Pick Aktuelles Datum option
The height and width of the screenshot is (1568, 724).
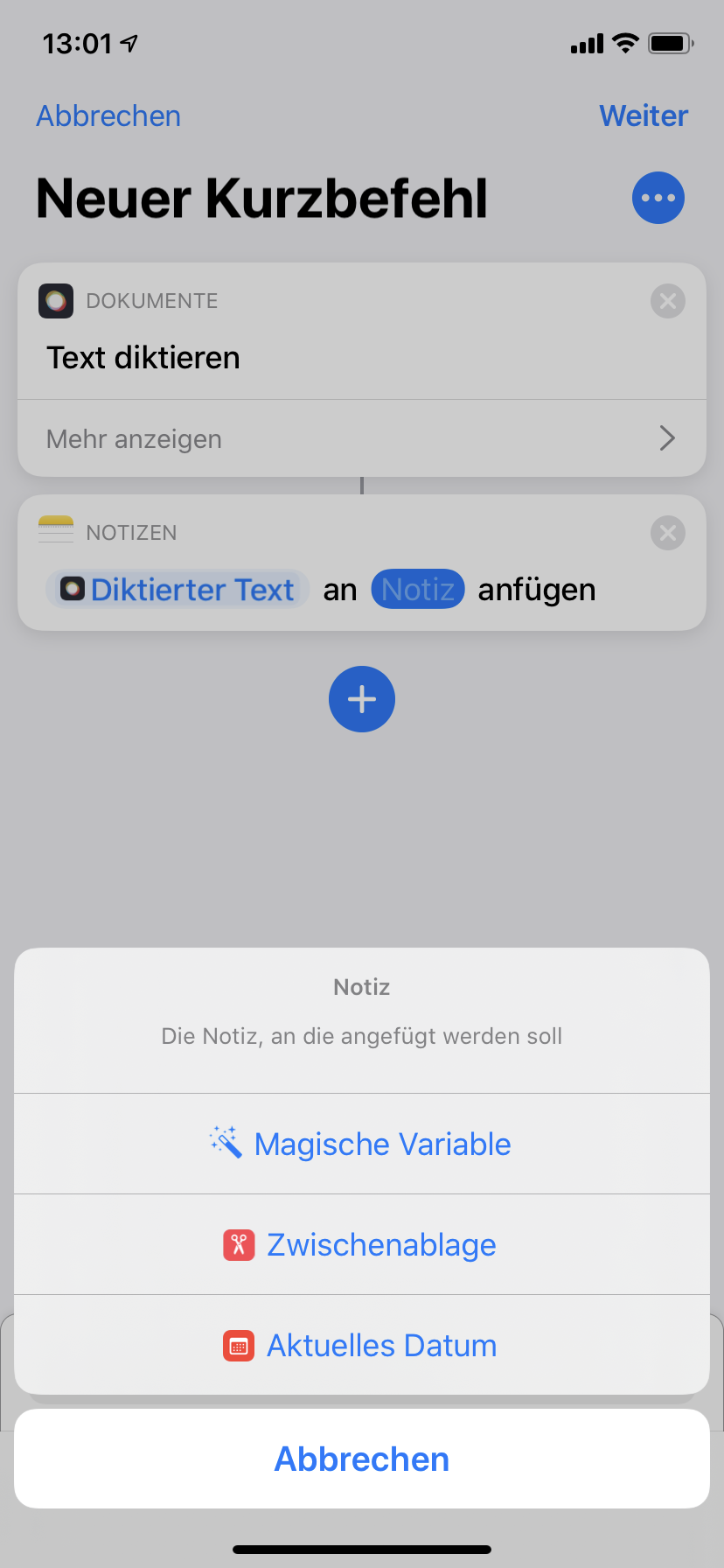click(x=362, y=1345)
